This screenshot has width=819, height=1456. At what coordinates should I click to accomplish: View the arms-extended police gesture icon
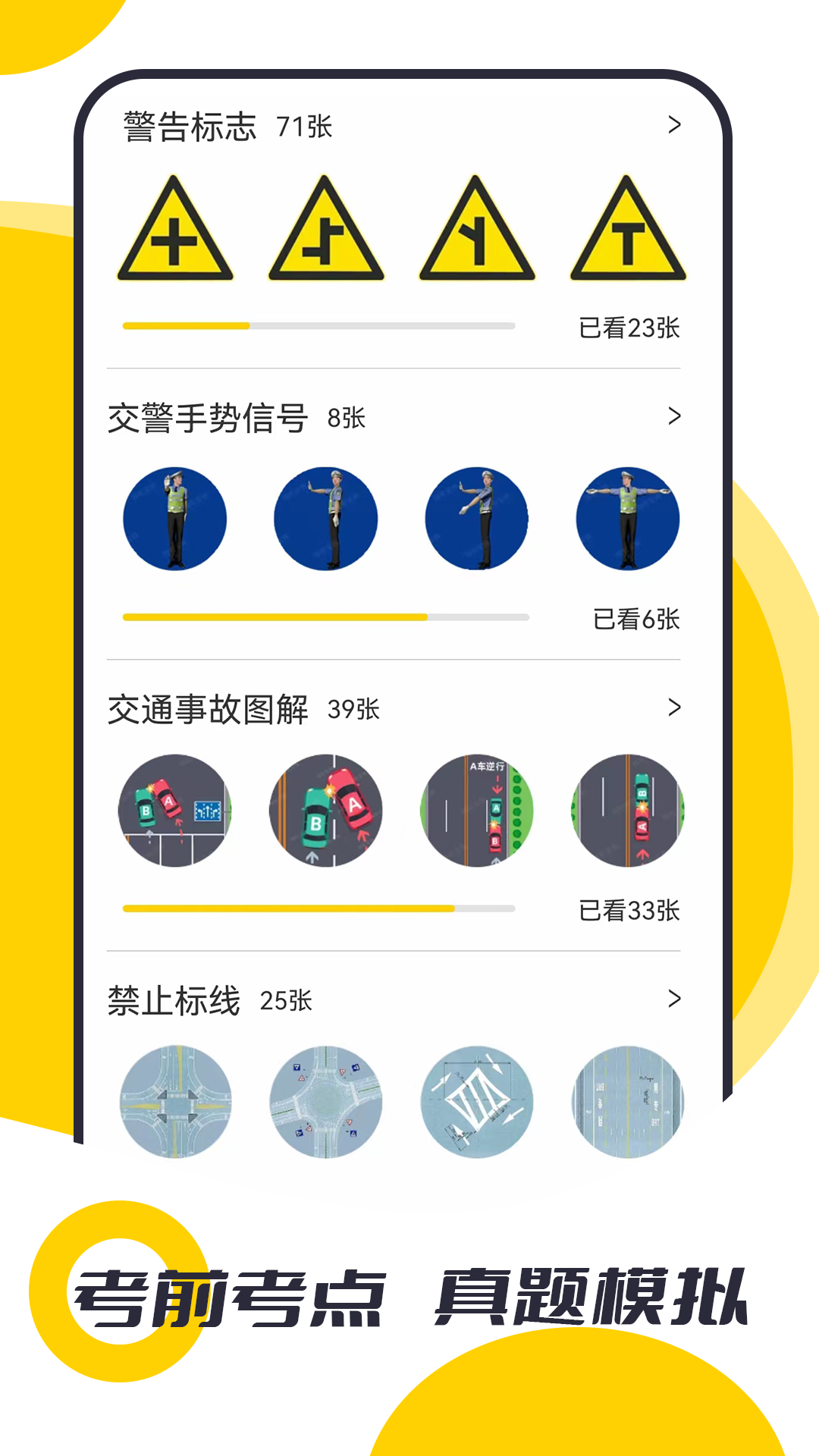pos(629,518)
